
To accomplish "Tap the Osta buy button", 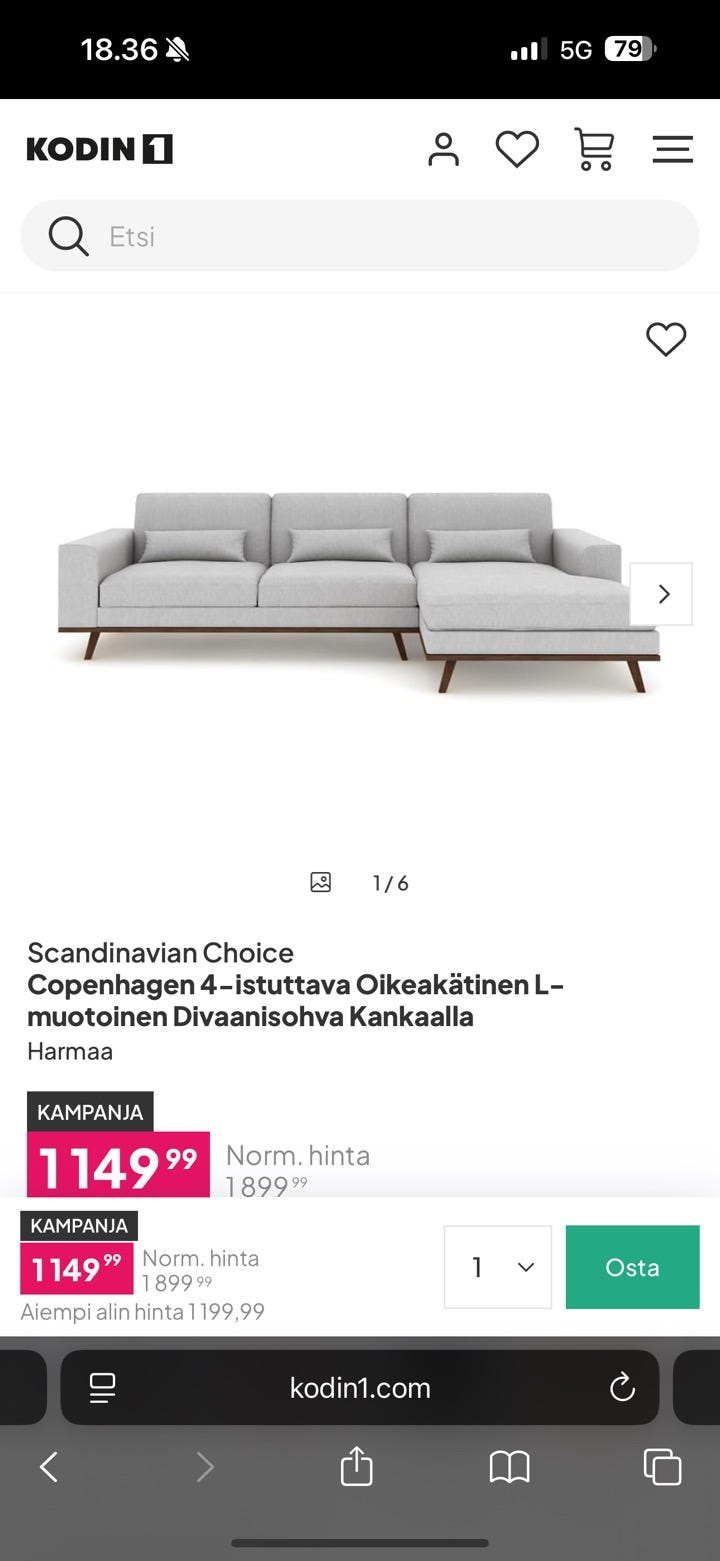I will pyautogui.click(x=632, y=1267).
